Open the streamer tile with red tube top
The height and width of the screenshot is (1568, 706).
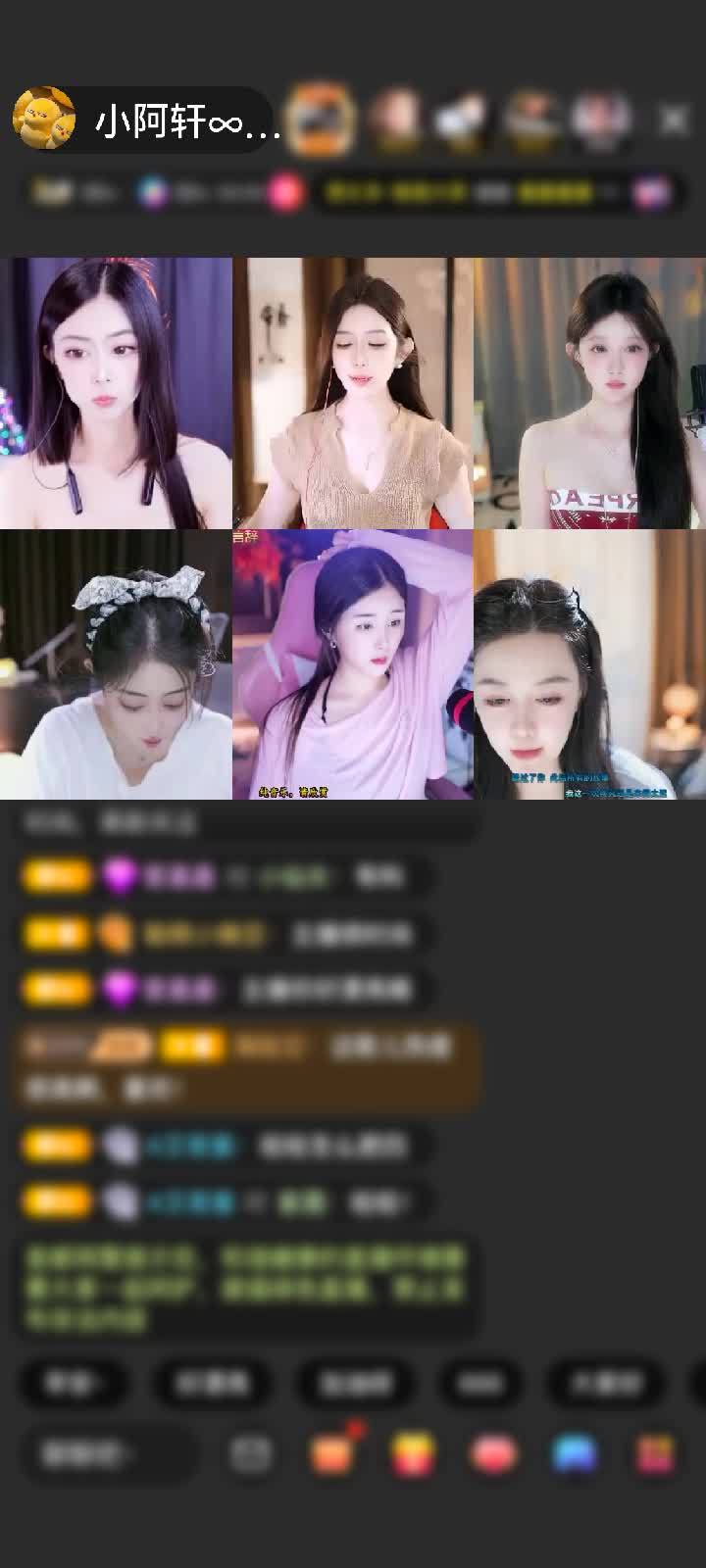(589, 393)
